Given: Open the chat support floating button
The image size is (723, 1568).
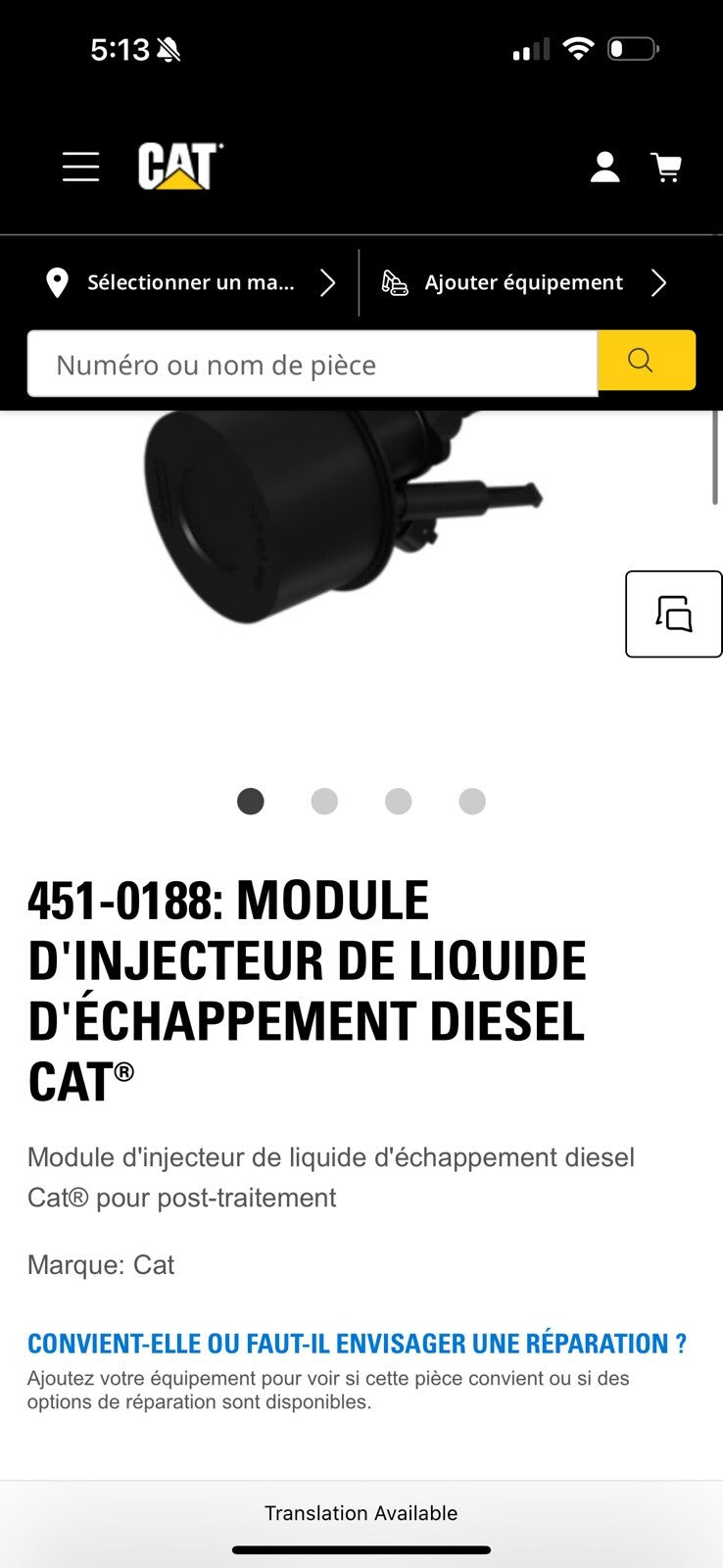Looking at the screenshot, I should click(x=673, y=614).
